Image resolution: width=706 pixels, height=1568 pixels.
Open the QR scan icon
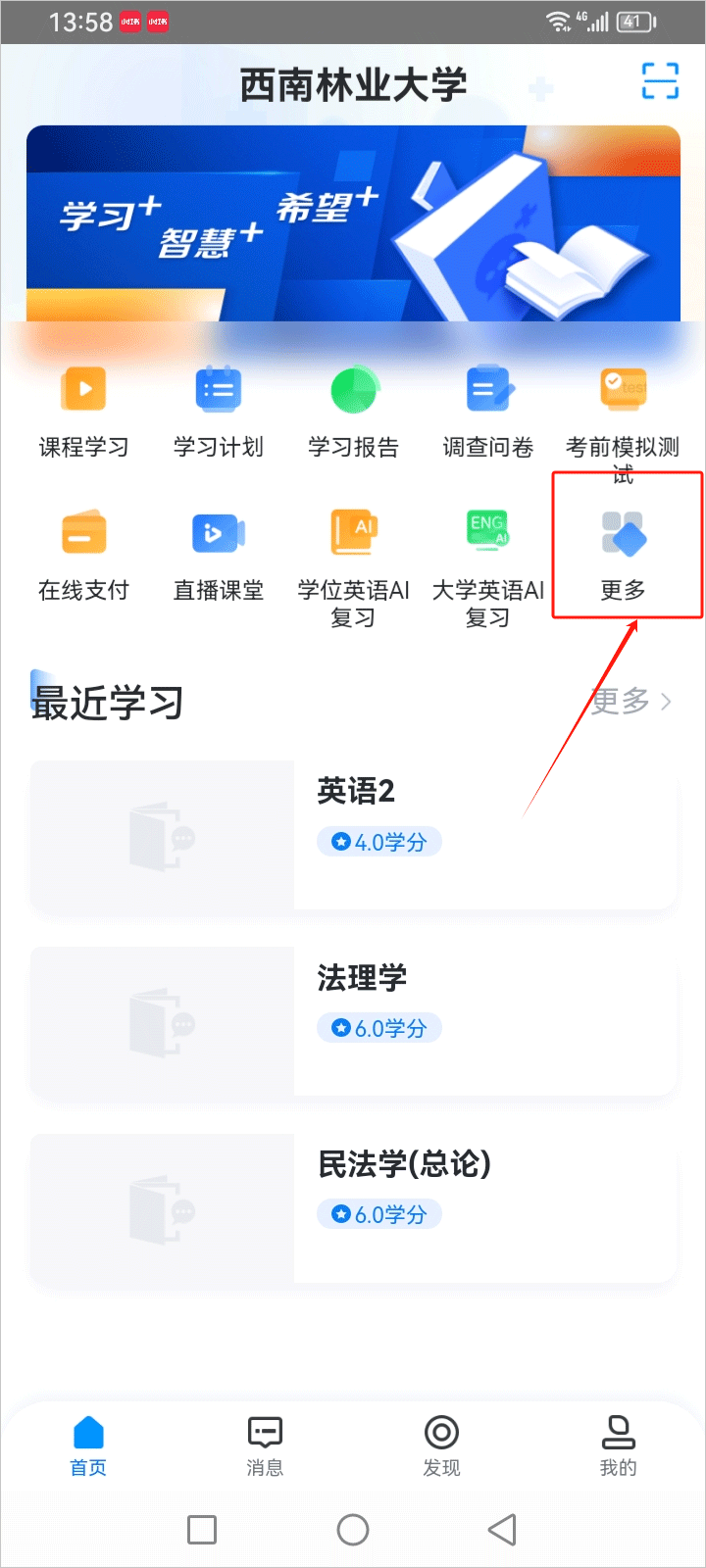point(660,81)
